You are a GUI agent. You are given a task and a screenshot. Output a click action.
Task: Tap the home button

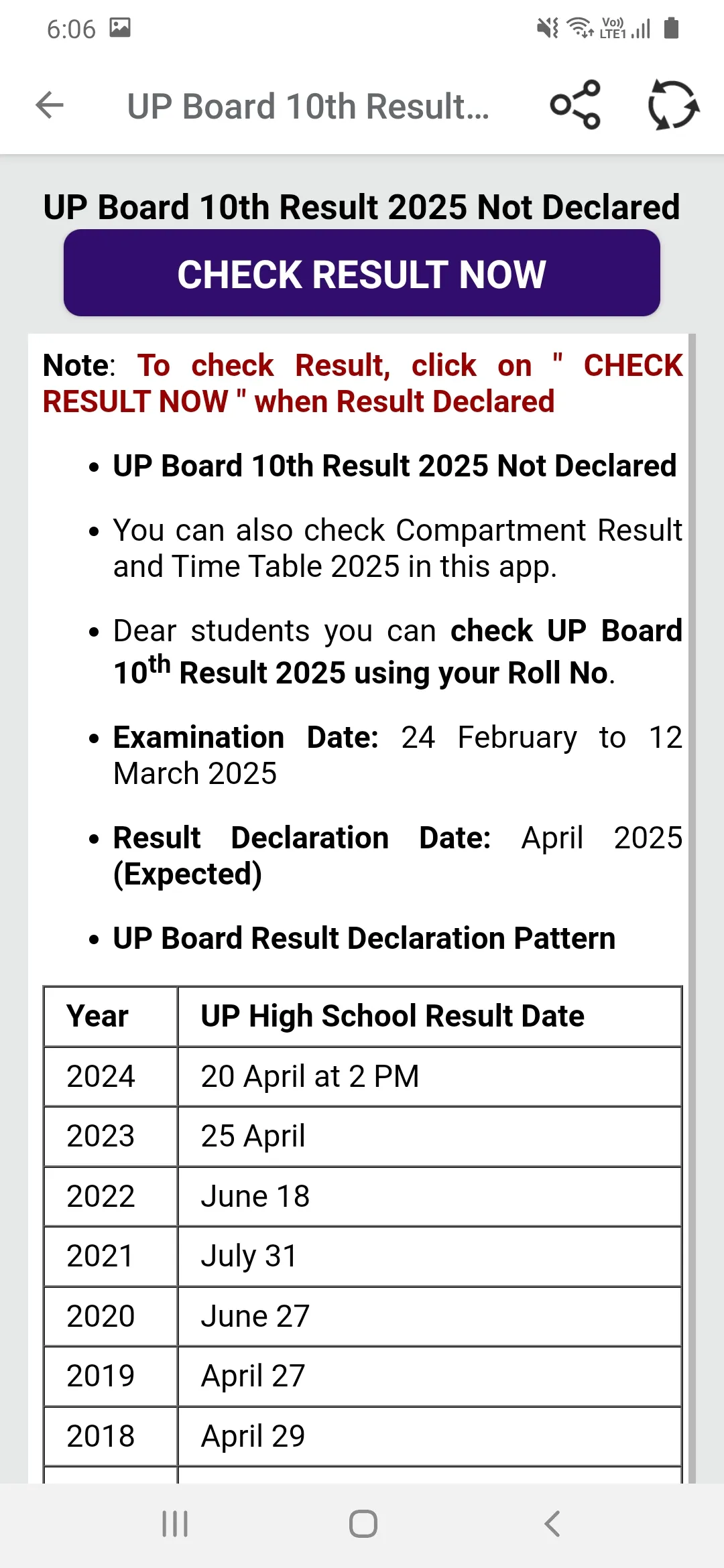(361, 1524)
